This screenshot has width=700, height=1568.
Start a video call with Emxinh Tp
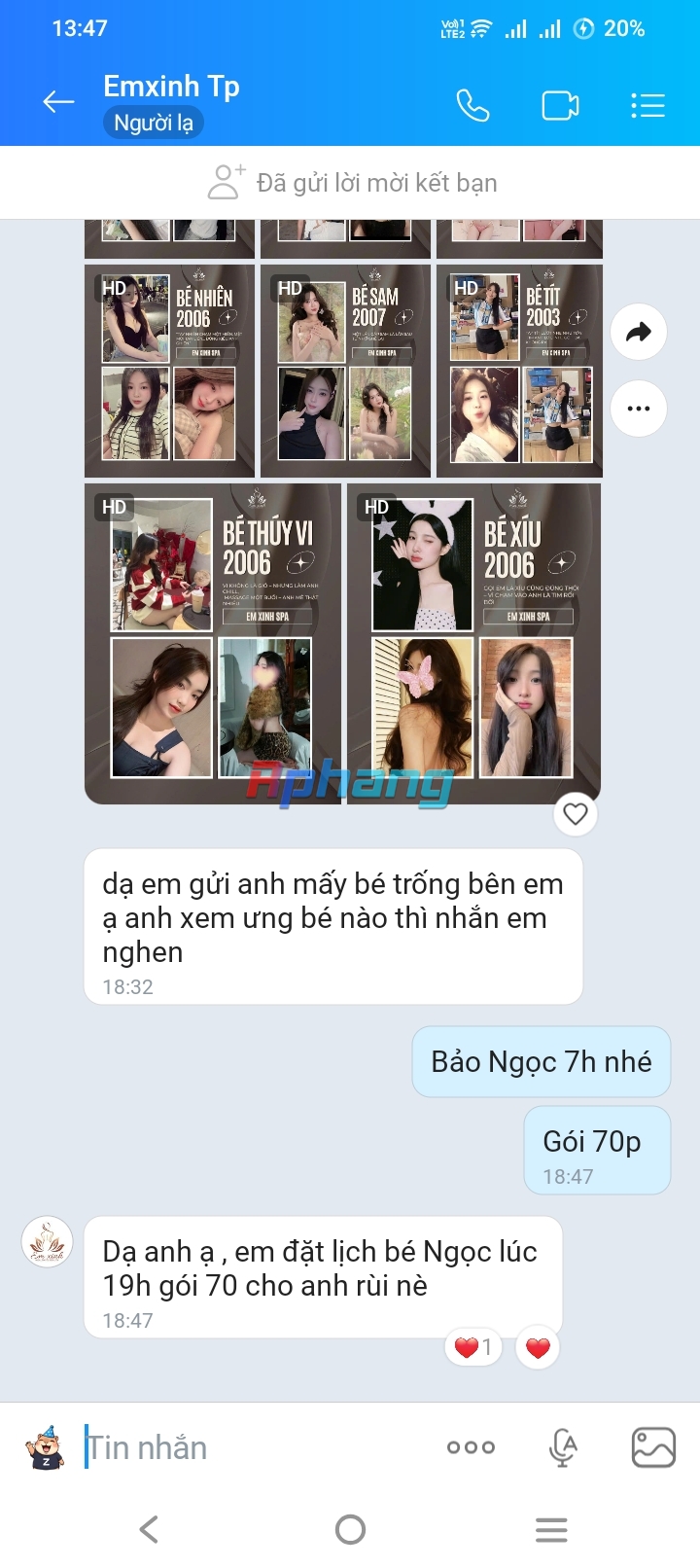[560, 105]
